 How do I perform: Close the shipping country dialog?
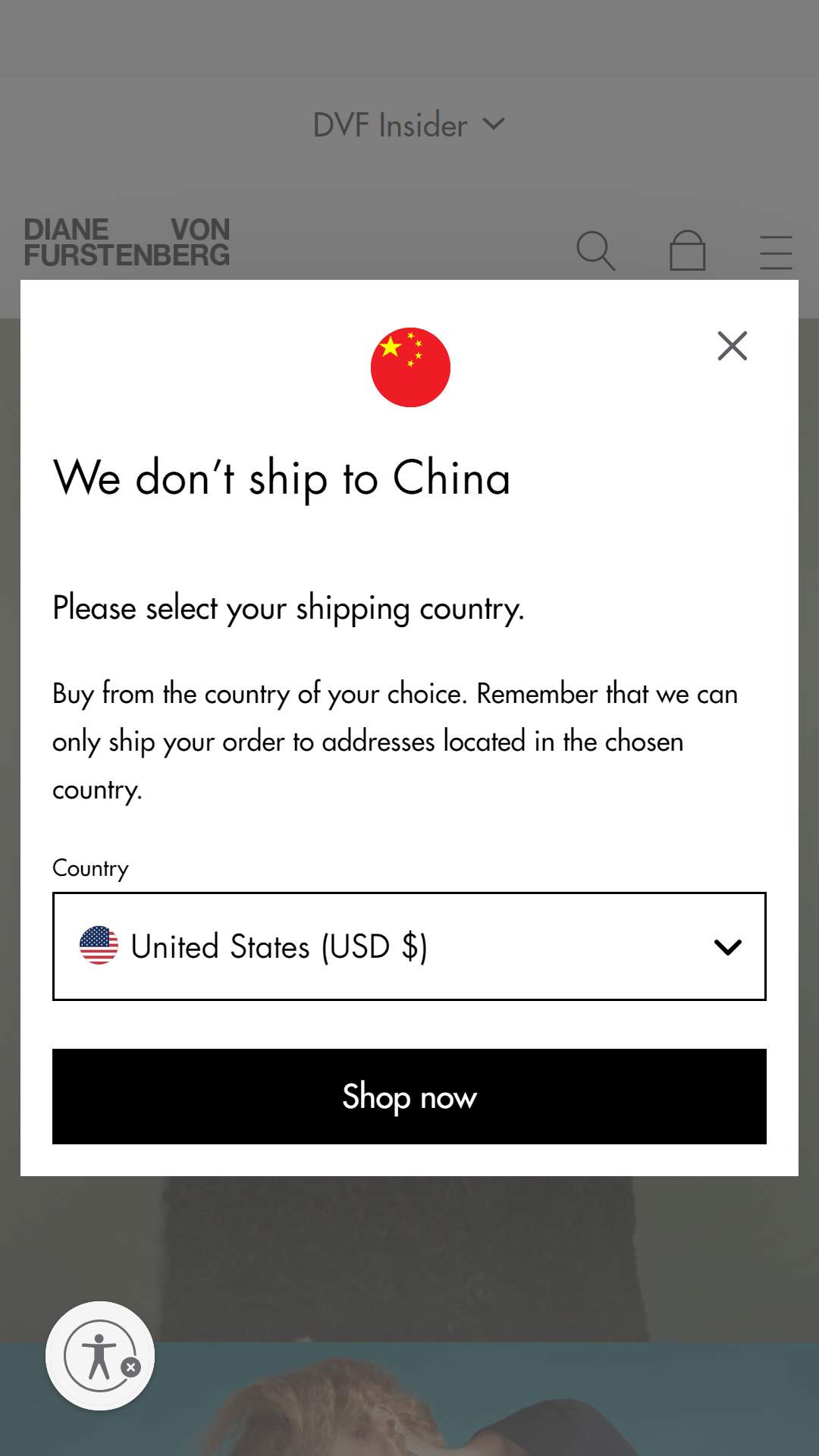pyautogui.click(x=732, y=346)
